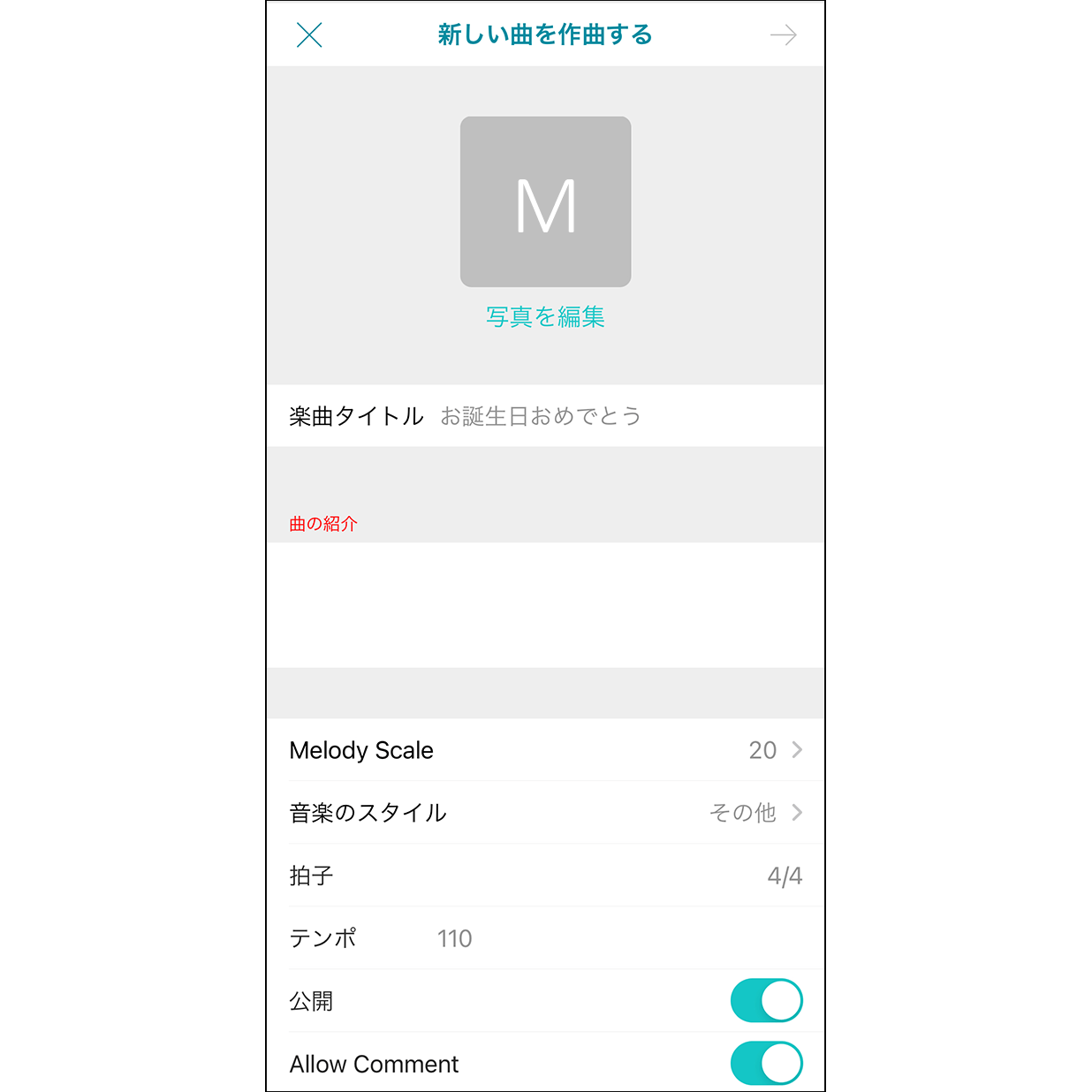Tap the song introduction text area

(545, 604)
